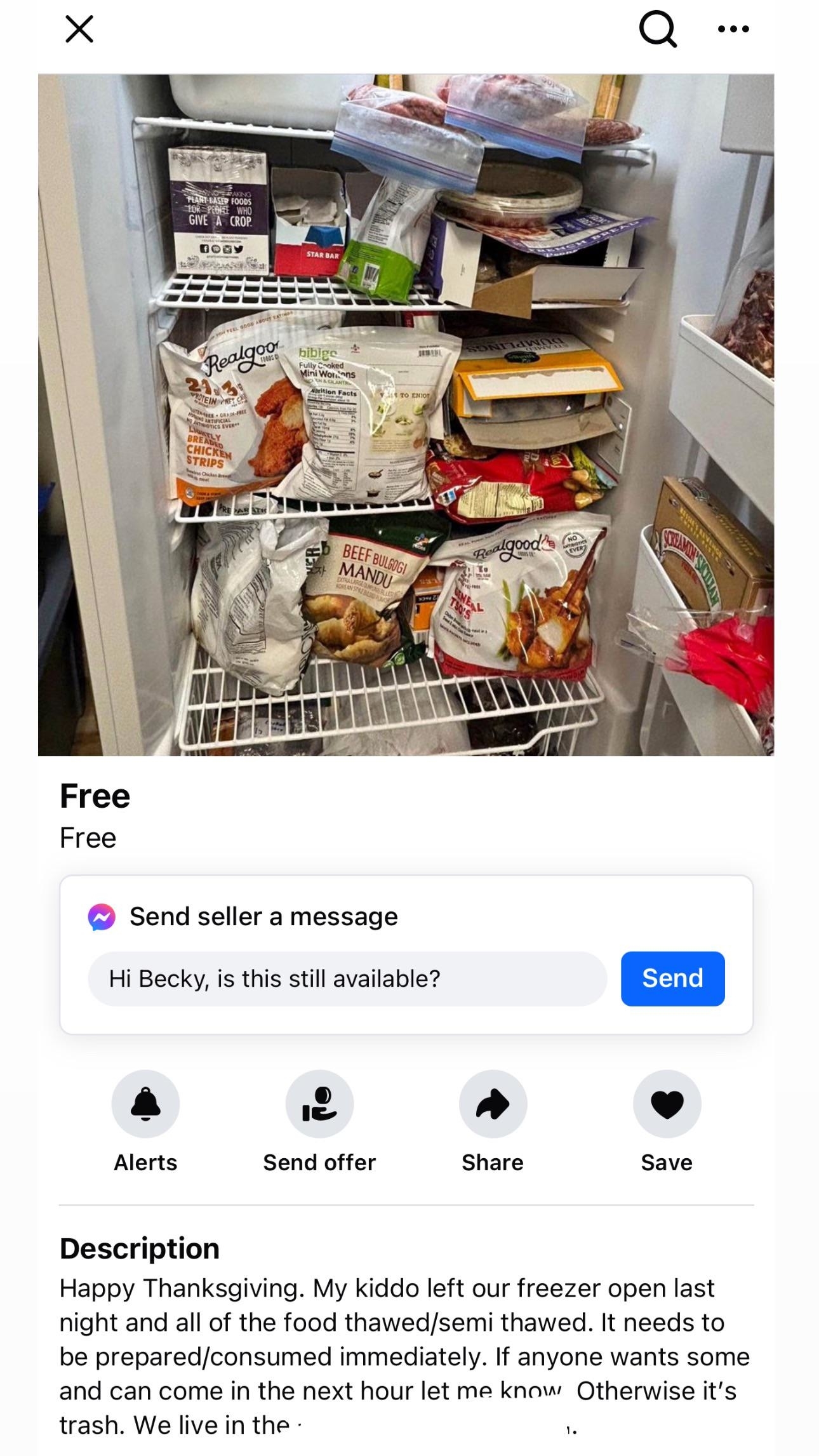Click the X icon to exit the listing

click(x=76, y=28)
